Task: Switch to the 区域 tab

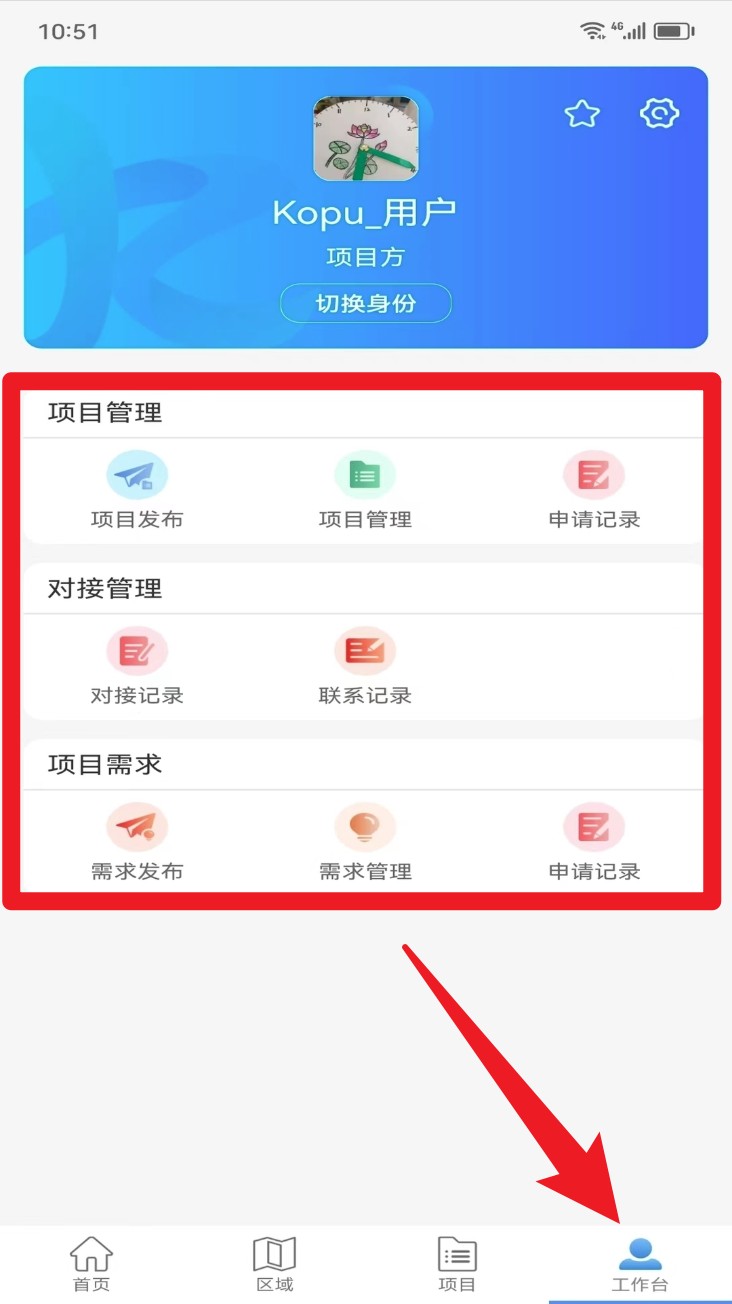Action: (x=274, y=1264)
